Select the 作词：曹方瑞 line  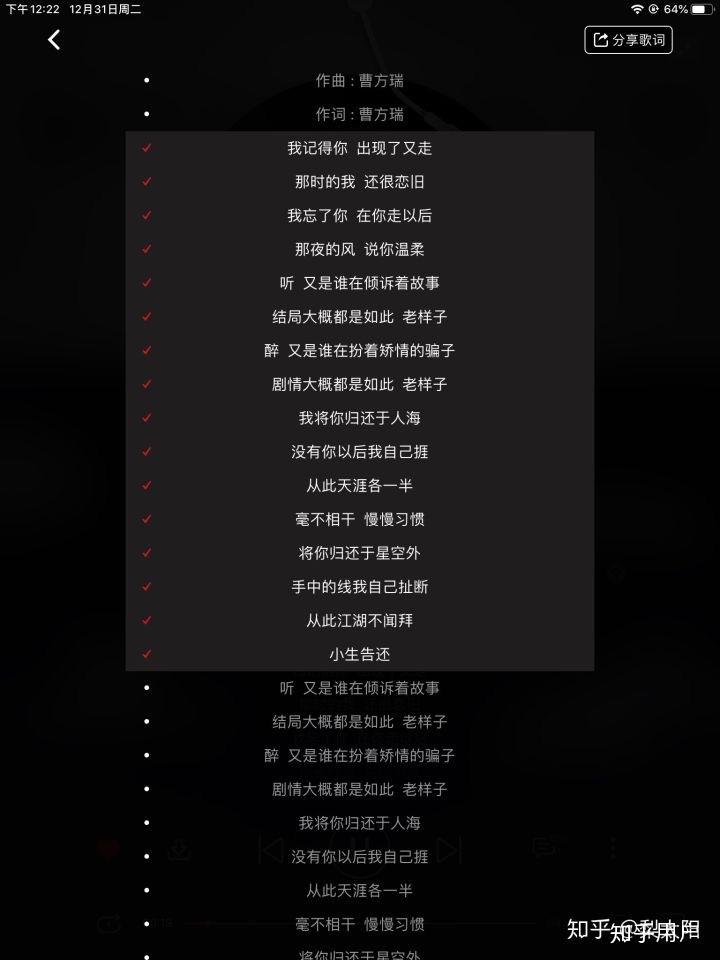pyautogui.click(x=360, y=114)
